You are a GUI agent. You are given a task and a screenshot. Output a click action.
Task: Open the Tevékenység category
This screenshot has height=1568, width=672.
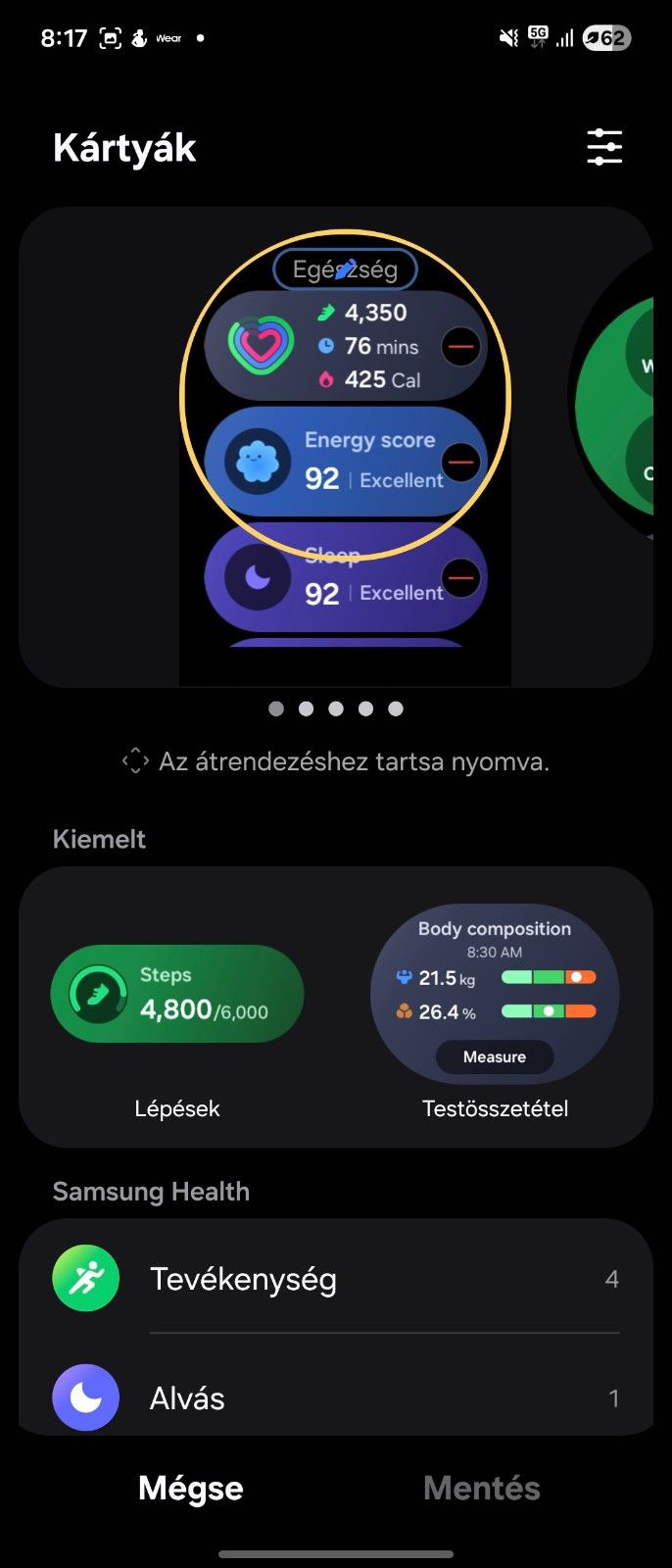coord(335,1279)
